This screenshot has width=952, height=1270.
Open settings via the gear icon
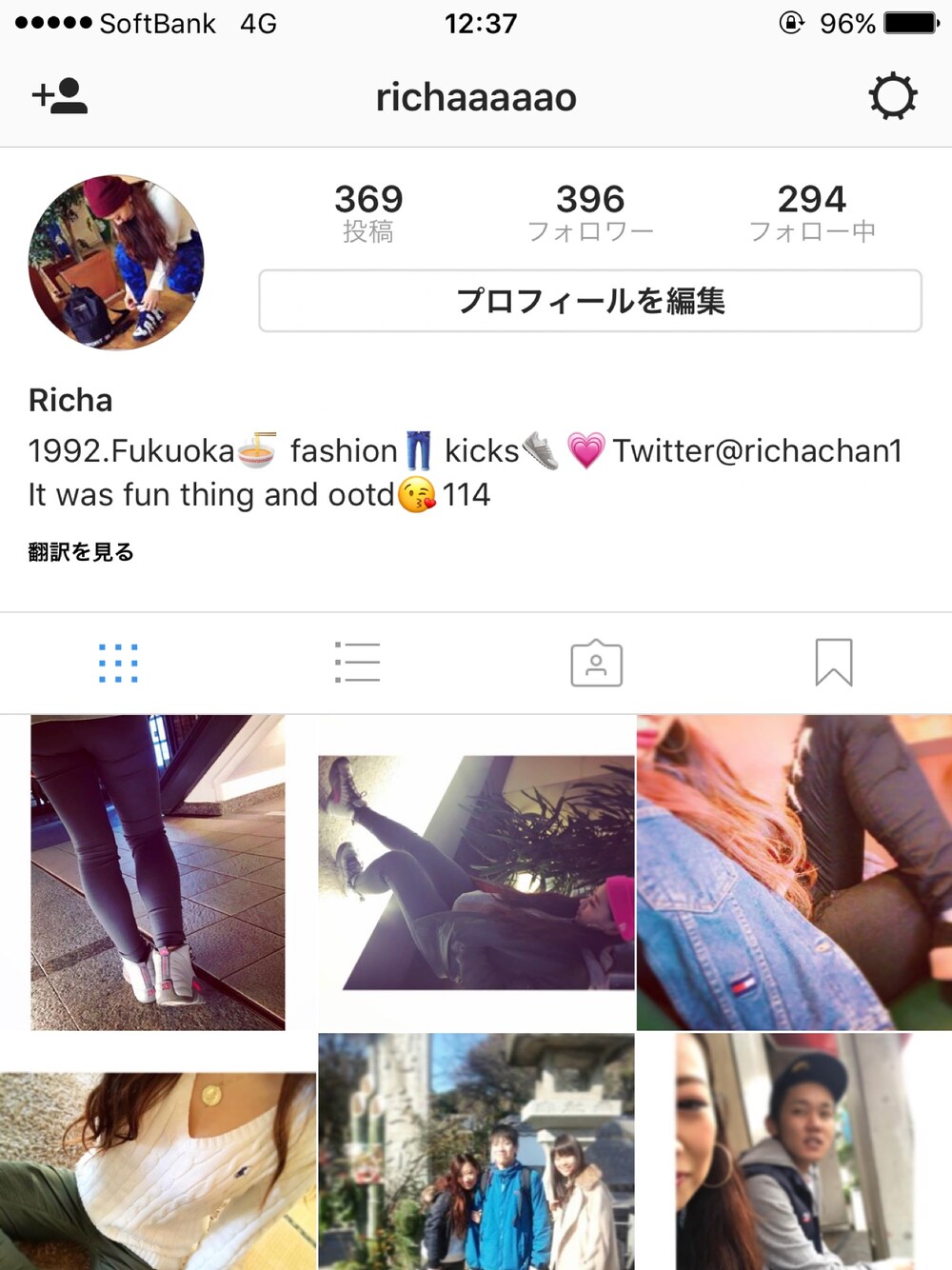[892, 96]
